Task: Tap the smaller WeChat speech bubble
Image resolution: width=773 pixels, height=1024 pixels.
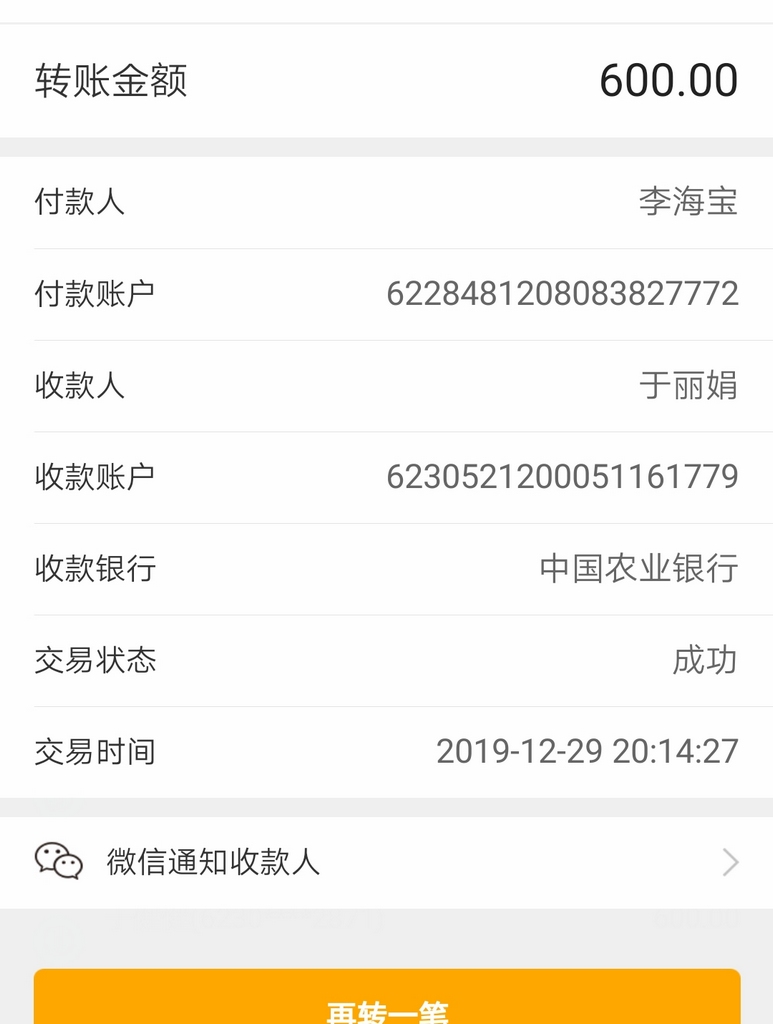Action: coord(67,866)
